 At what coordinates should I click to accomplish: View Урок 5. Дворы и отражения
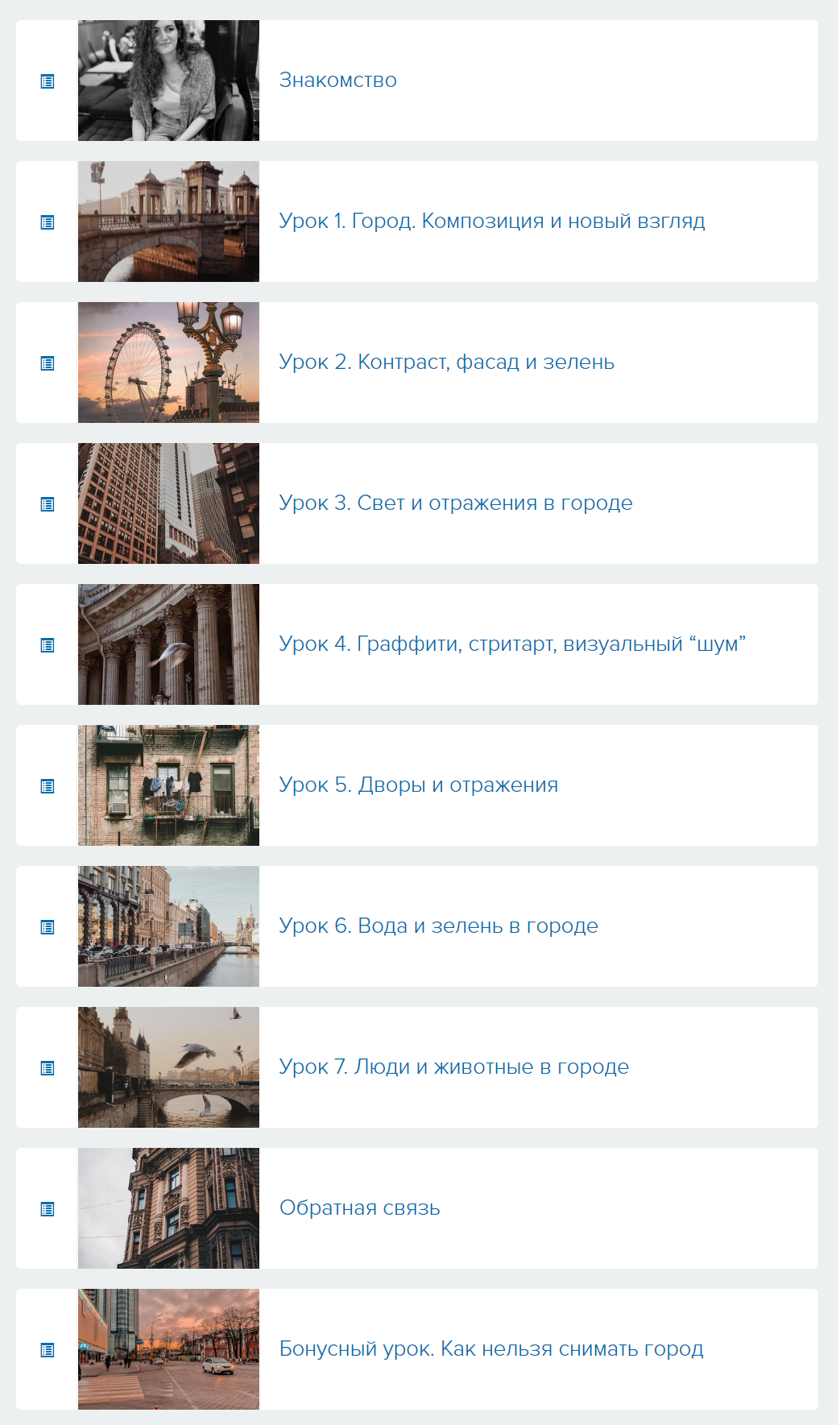(418, 785)
